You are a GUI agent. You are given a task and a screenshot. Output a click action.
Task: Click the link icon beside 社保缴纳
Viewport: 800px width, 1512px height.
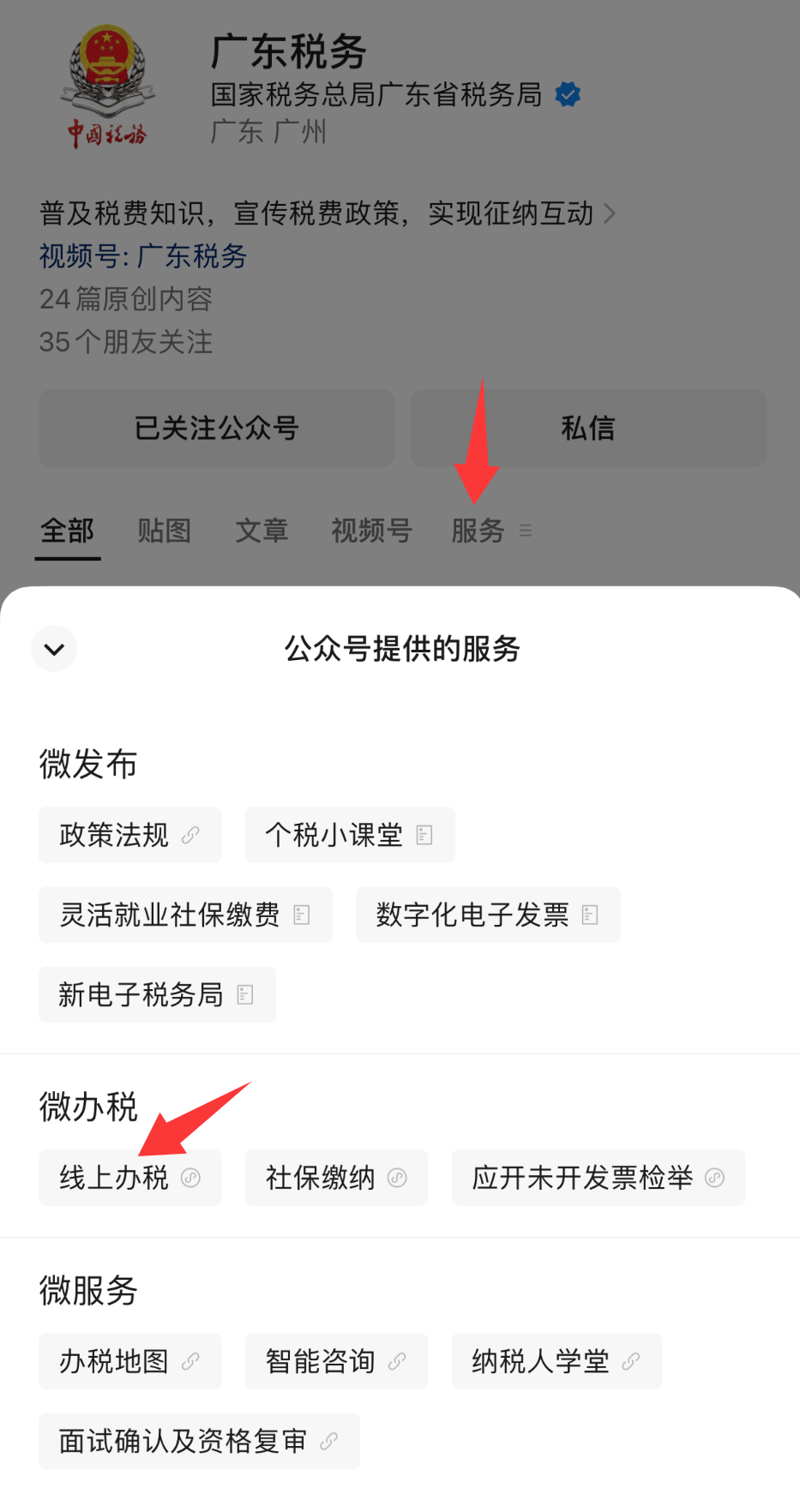pos(396,1178)
